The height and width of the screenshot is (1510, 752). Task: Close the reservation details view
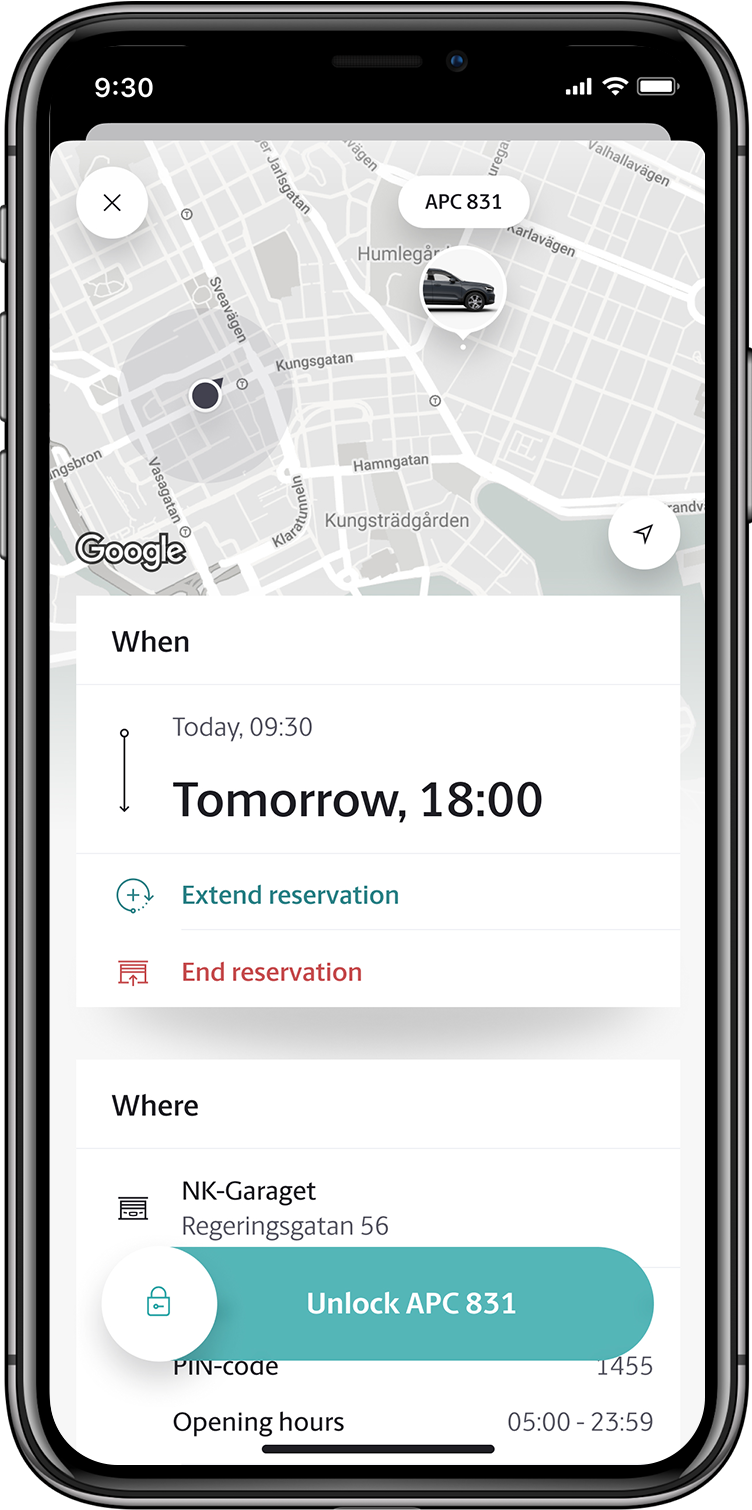pyautogui.click(x=112, y=203)
